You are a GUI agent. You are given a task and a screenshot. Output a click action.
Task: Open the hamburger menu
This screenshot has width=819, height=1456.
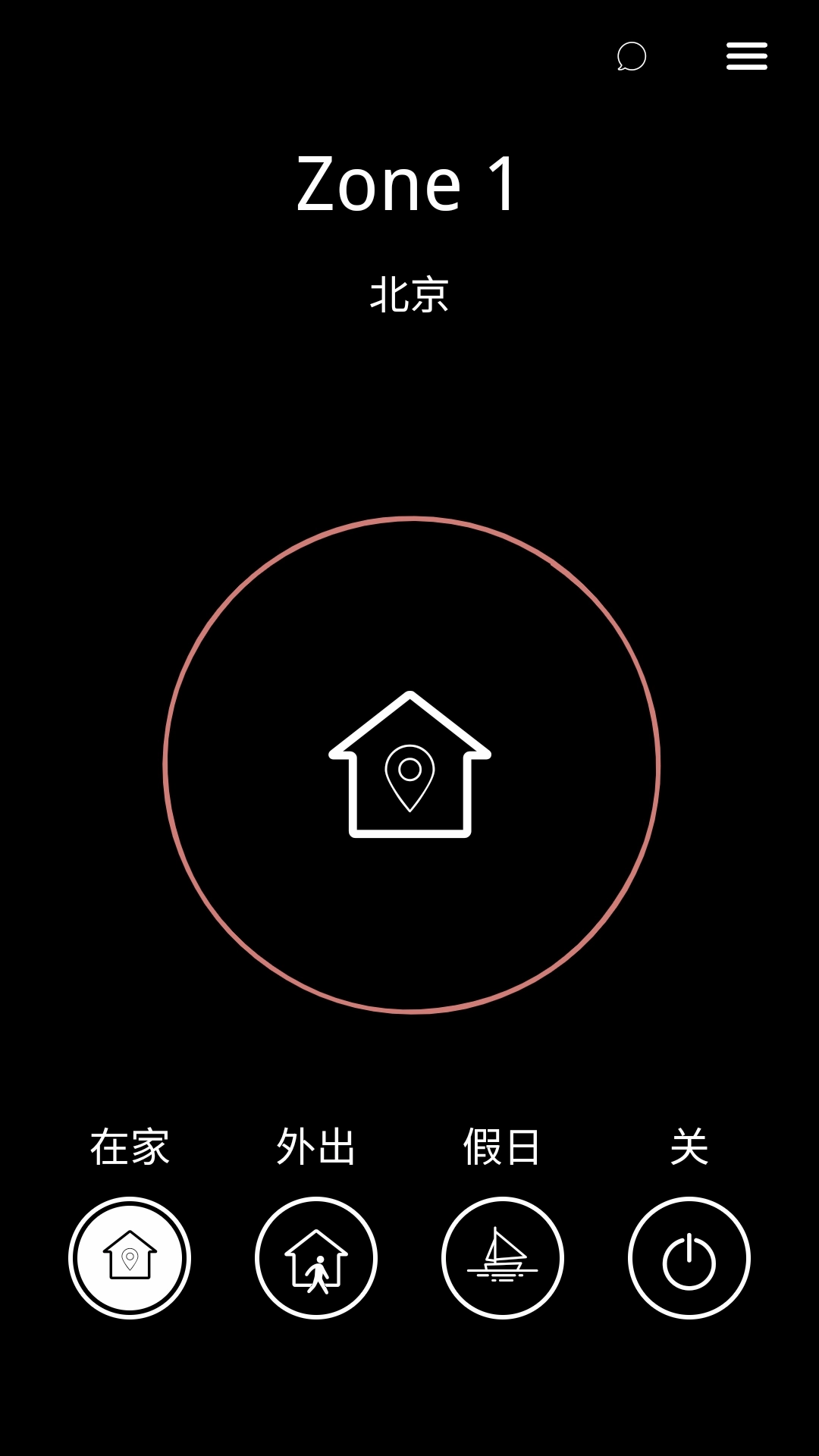point(746,57)
